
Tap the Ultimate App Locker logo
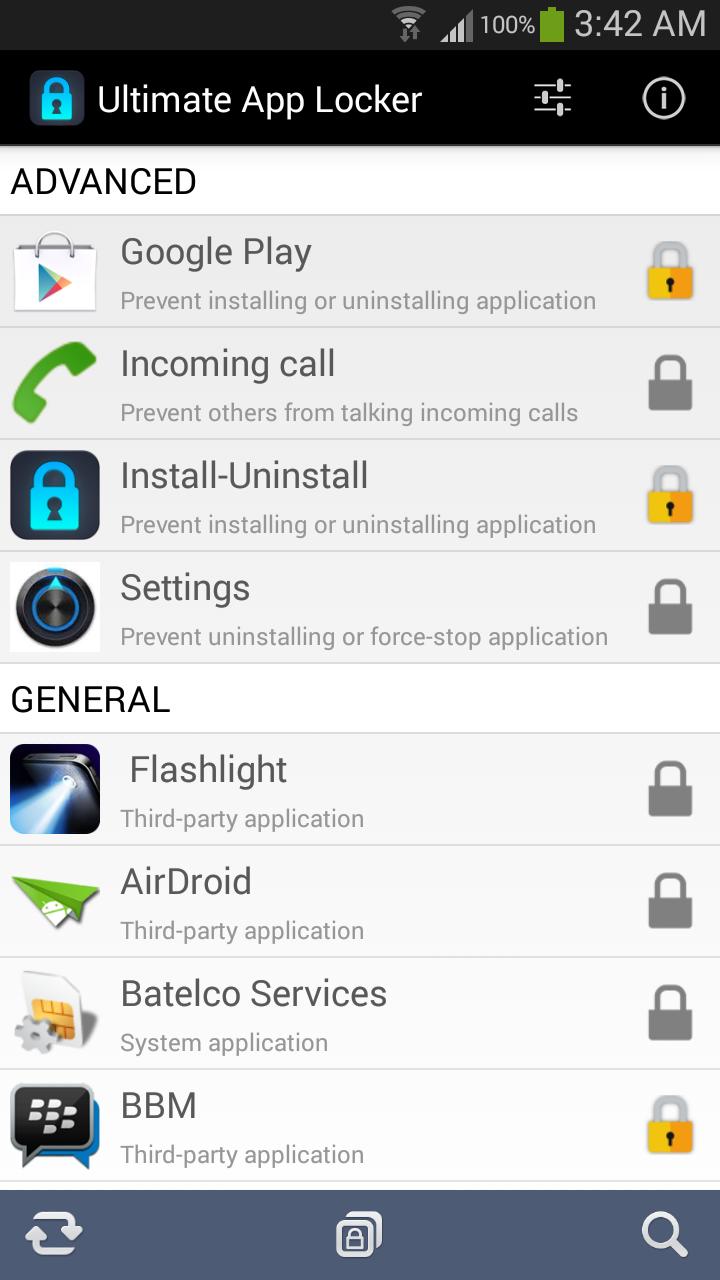tap(52, 97)
